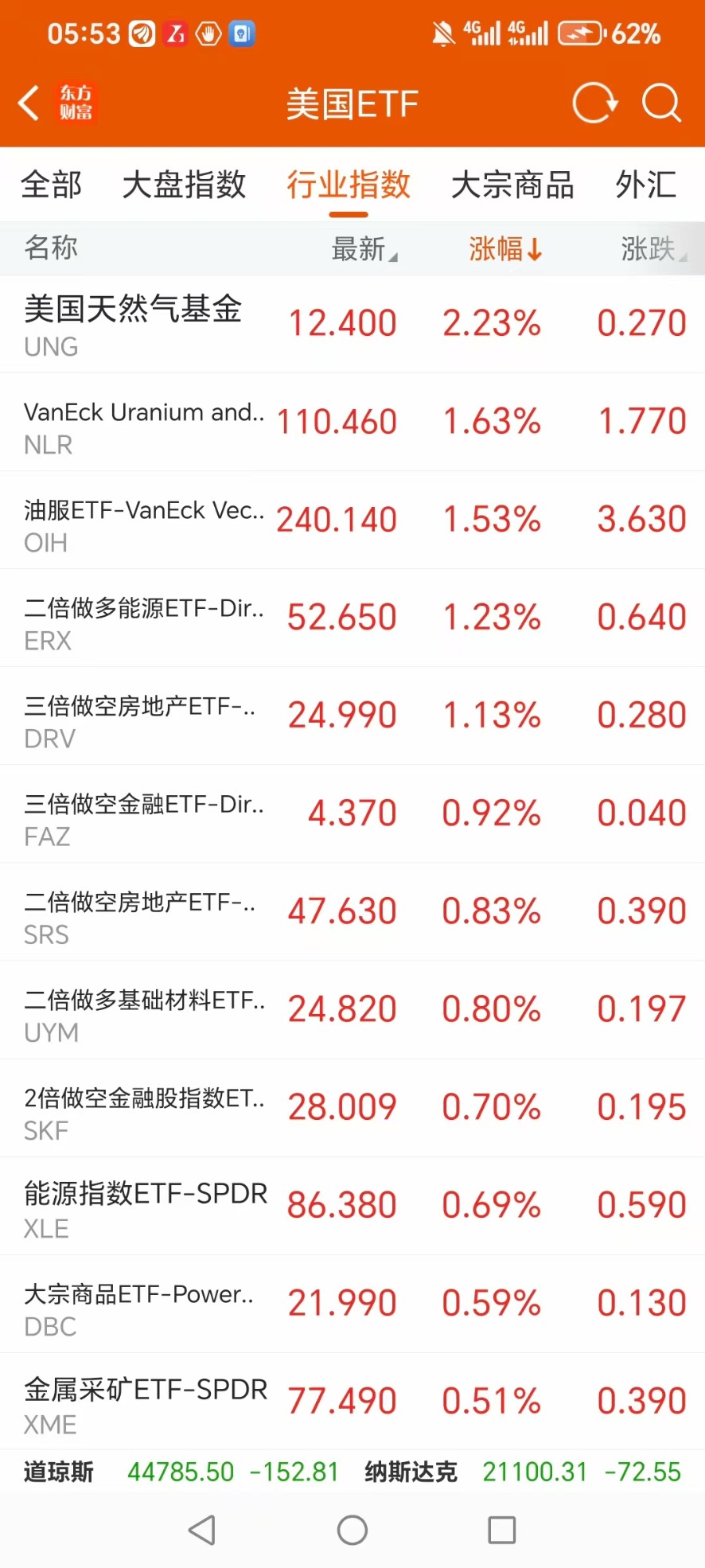Switch to the 全部 tab
705x1568 pixels.
click(51, 185)
